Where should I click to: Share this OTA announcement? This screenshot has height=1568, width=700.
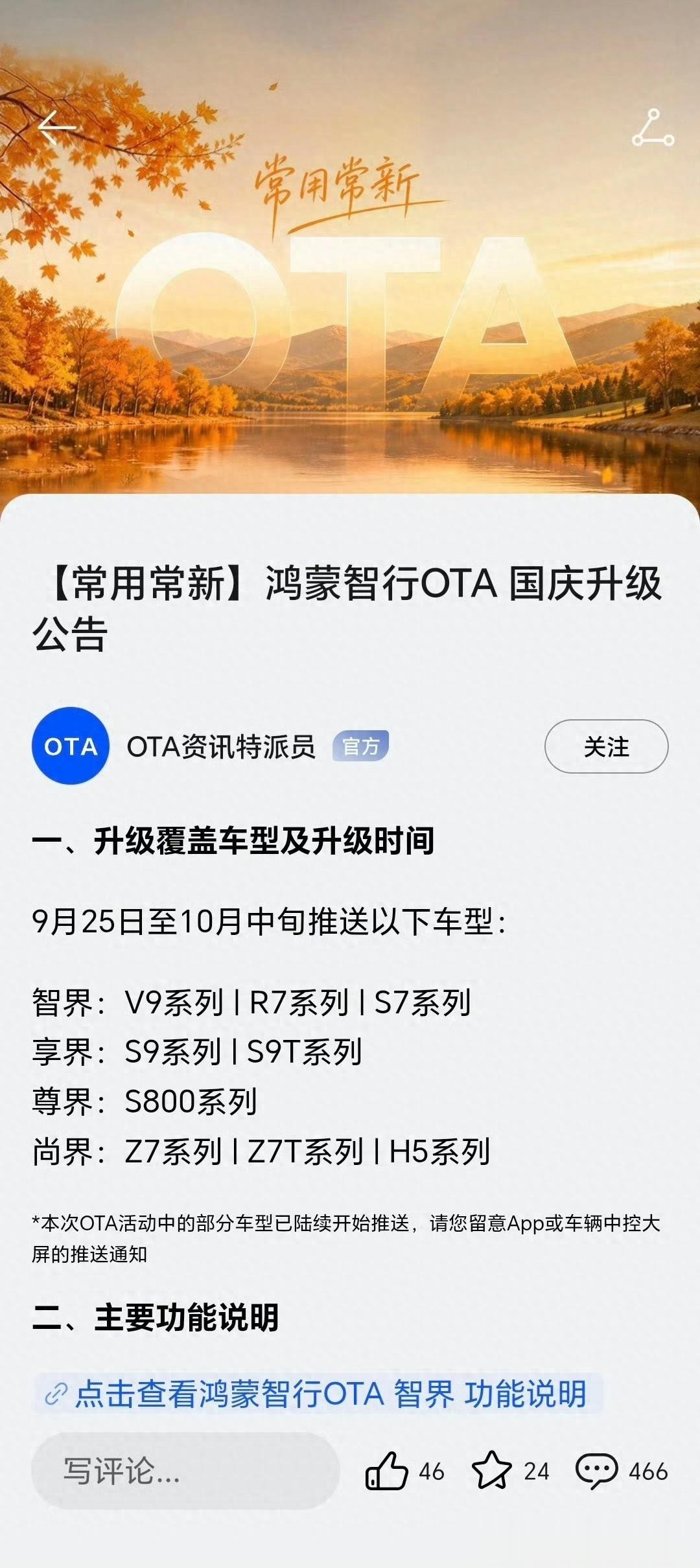(x=653, y=127)
